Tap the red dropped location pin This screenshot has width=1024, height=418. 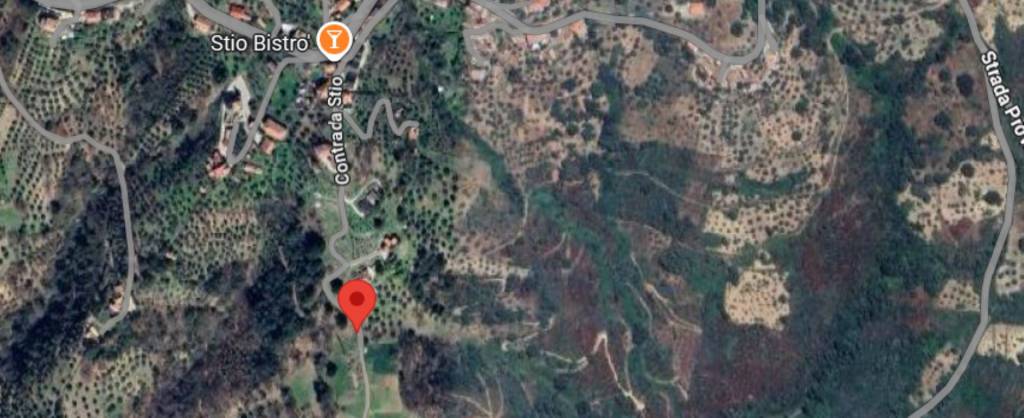coord(357,301)
